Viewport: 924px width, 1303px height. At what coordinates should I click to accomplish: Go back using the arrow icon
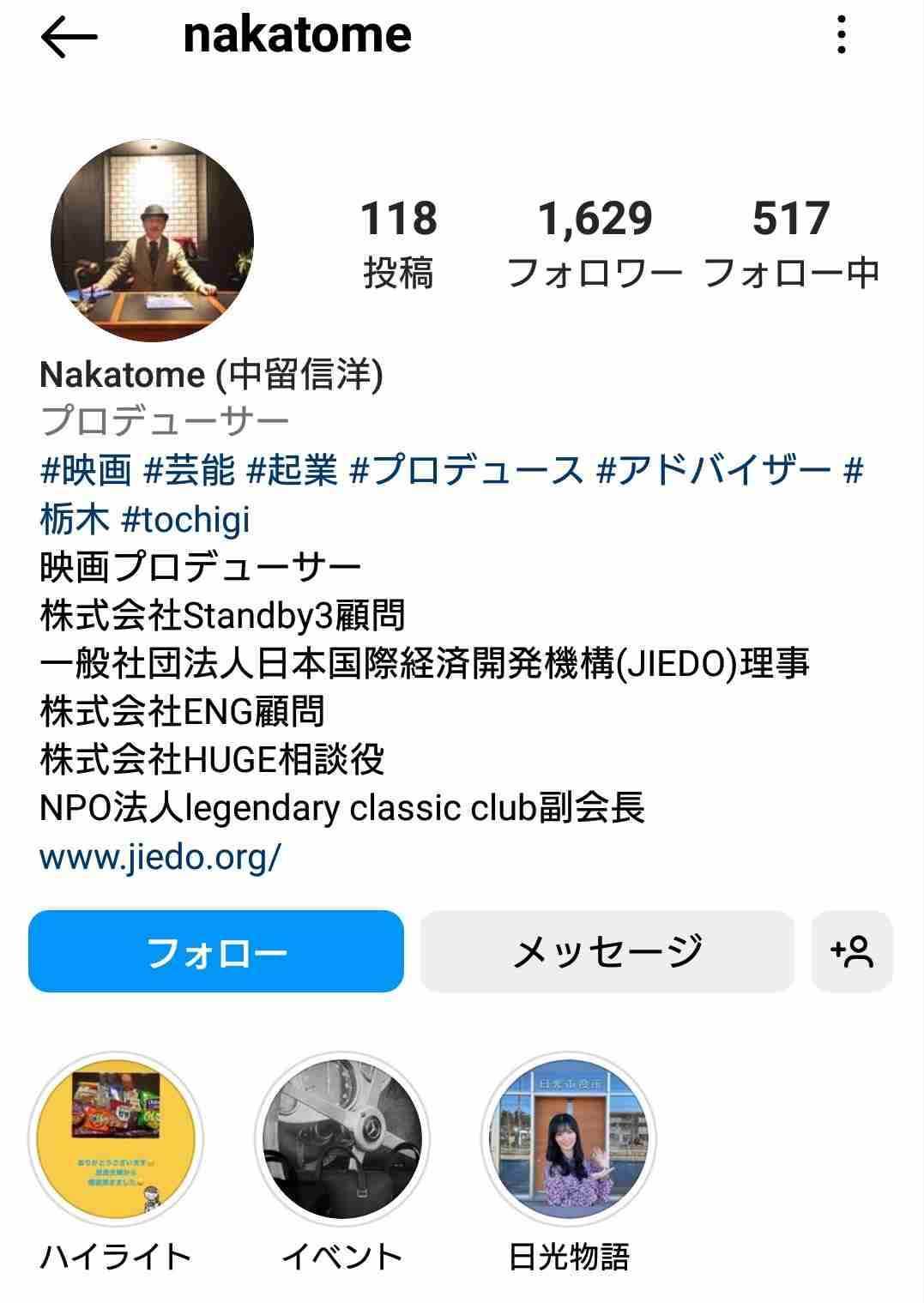69,38
